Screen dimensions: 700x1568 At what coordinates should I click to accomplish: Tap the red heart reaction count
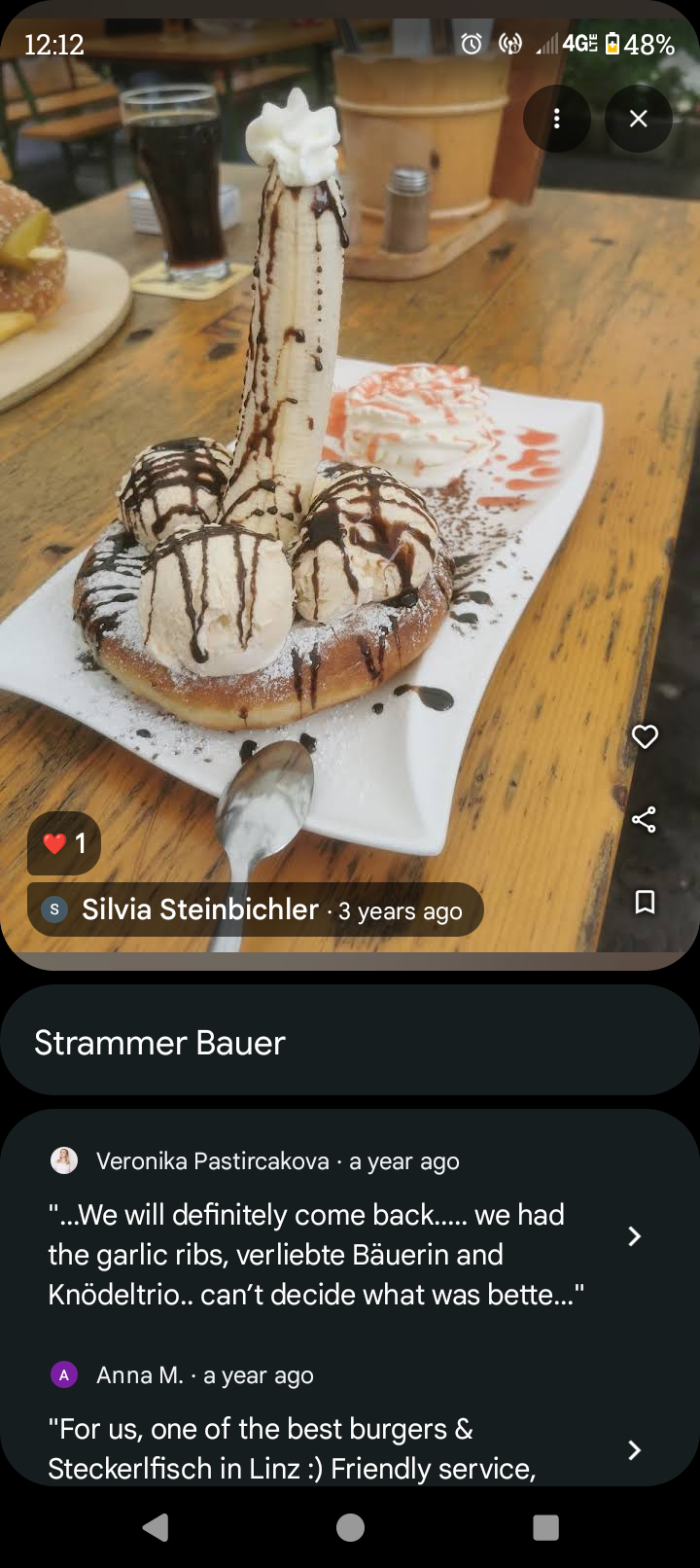point(64,843)
